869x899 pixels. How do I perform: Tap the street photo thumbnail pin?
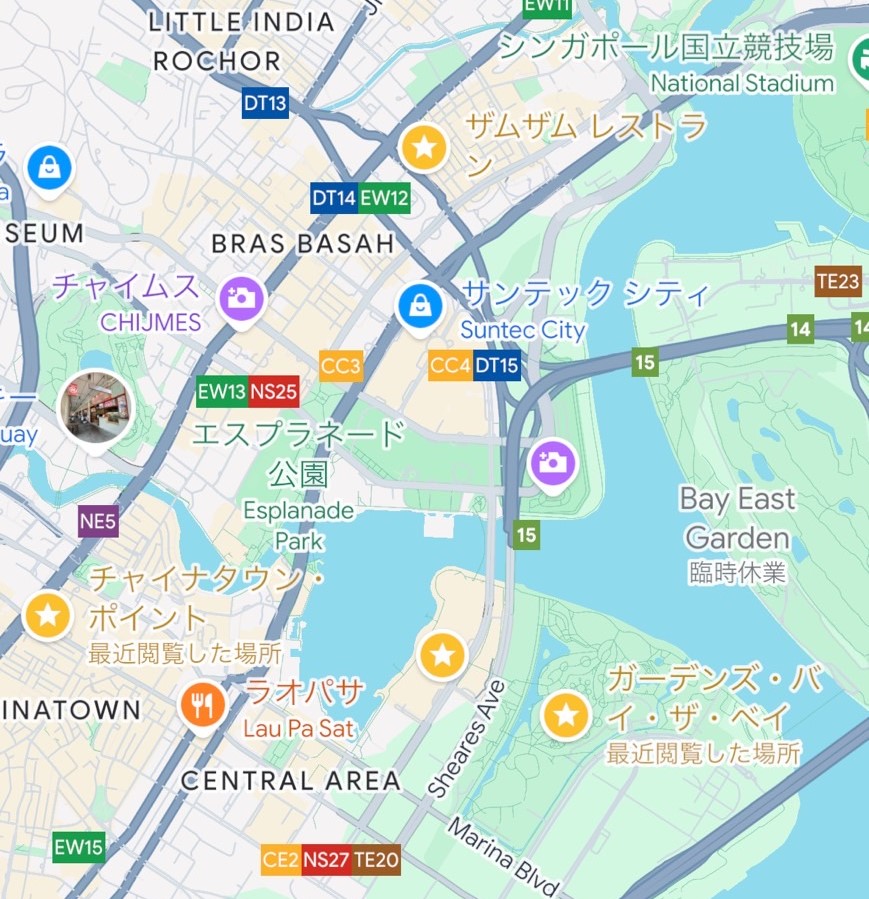95,408
